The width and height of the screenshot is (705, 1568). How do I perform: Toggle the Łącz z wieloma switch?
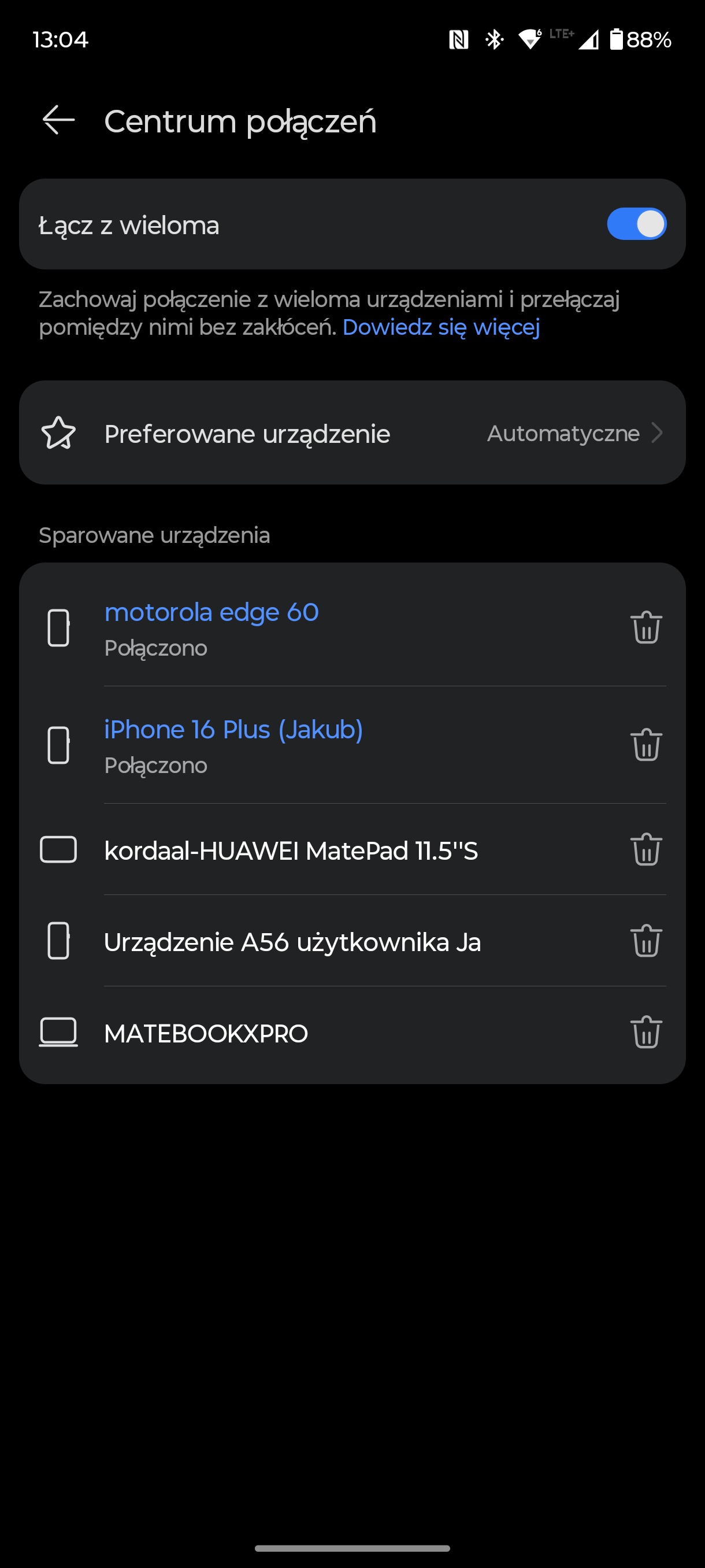(x=636, y=224)
